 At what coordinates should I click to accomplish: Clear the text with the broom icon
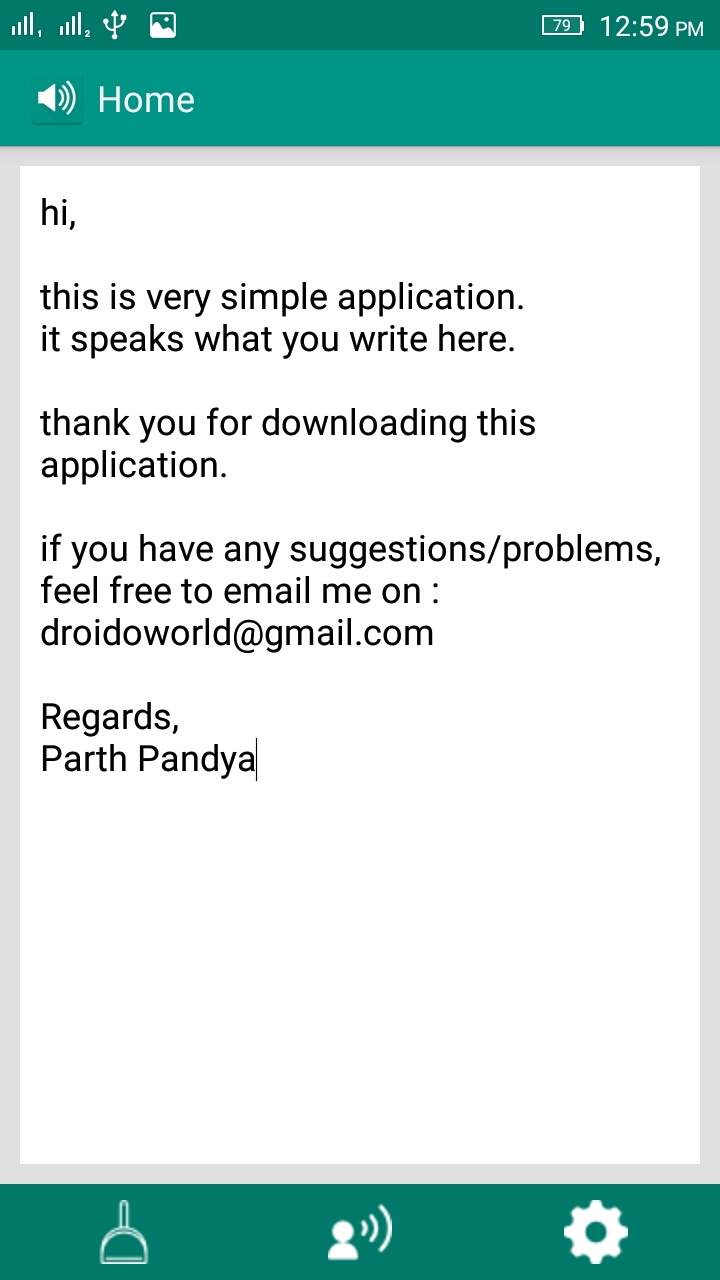tap(124, 1233)
